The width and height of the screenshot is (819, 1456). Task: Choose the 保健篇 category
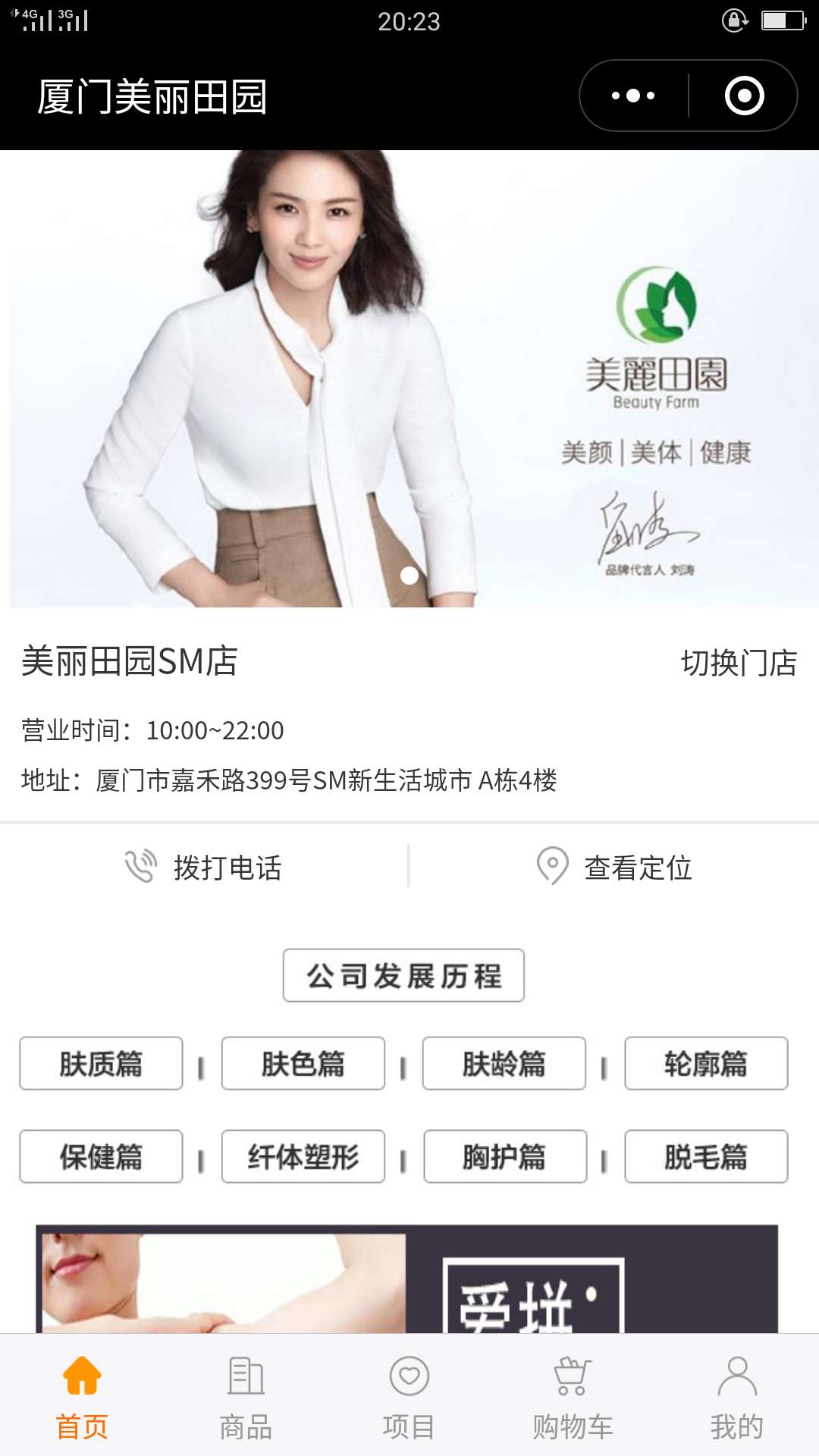[101, 1156]
